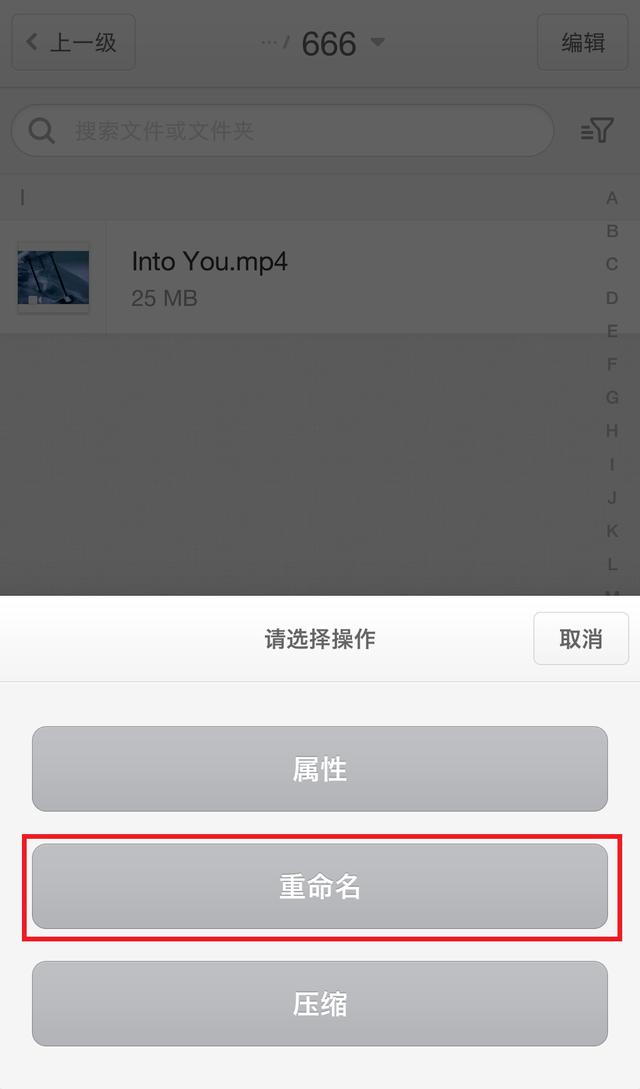Tap the 属性 (Properties) button
The image size is (640, 1089).
tap(320, 768)
